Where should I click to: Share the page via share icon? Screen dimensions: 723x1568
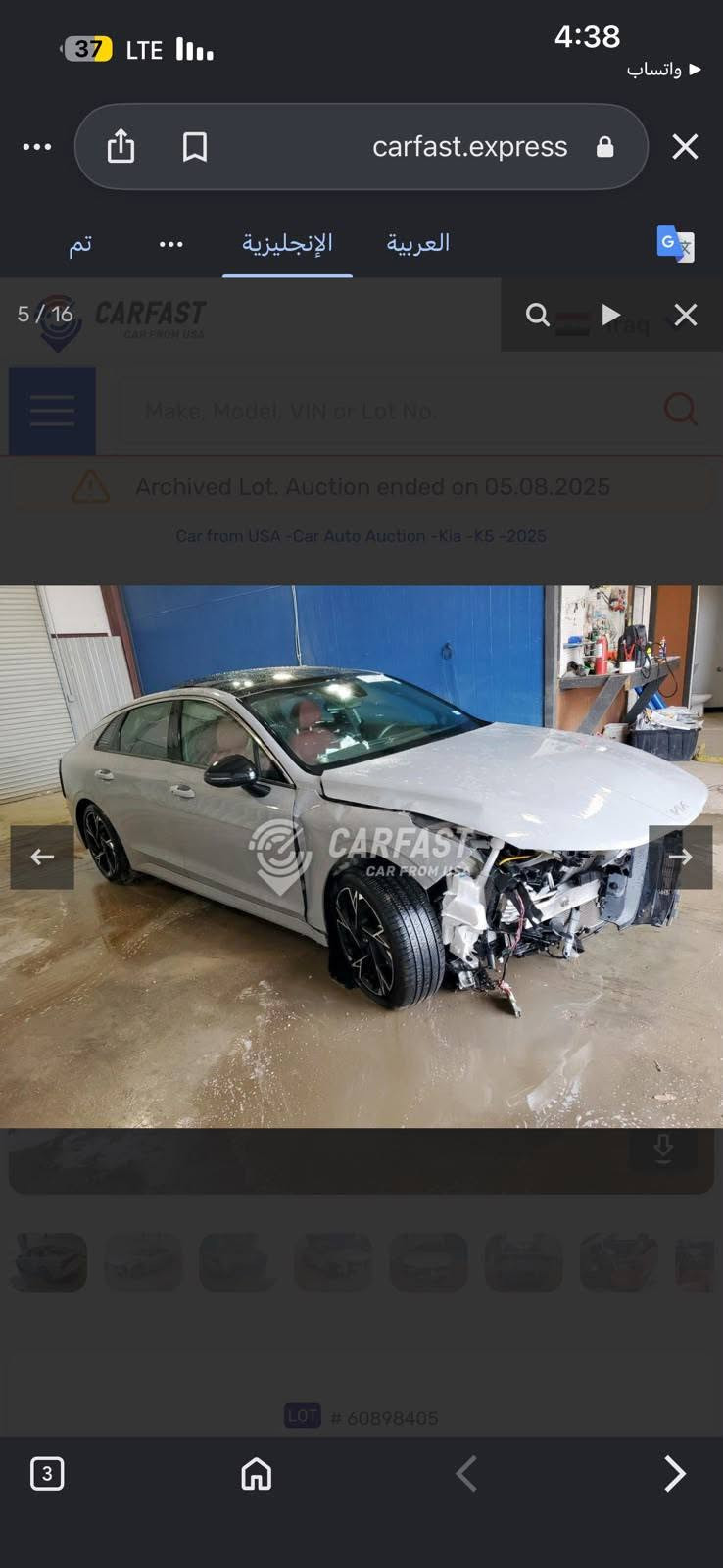pos(120,147)
